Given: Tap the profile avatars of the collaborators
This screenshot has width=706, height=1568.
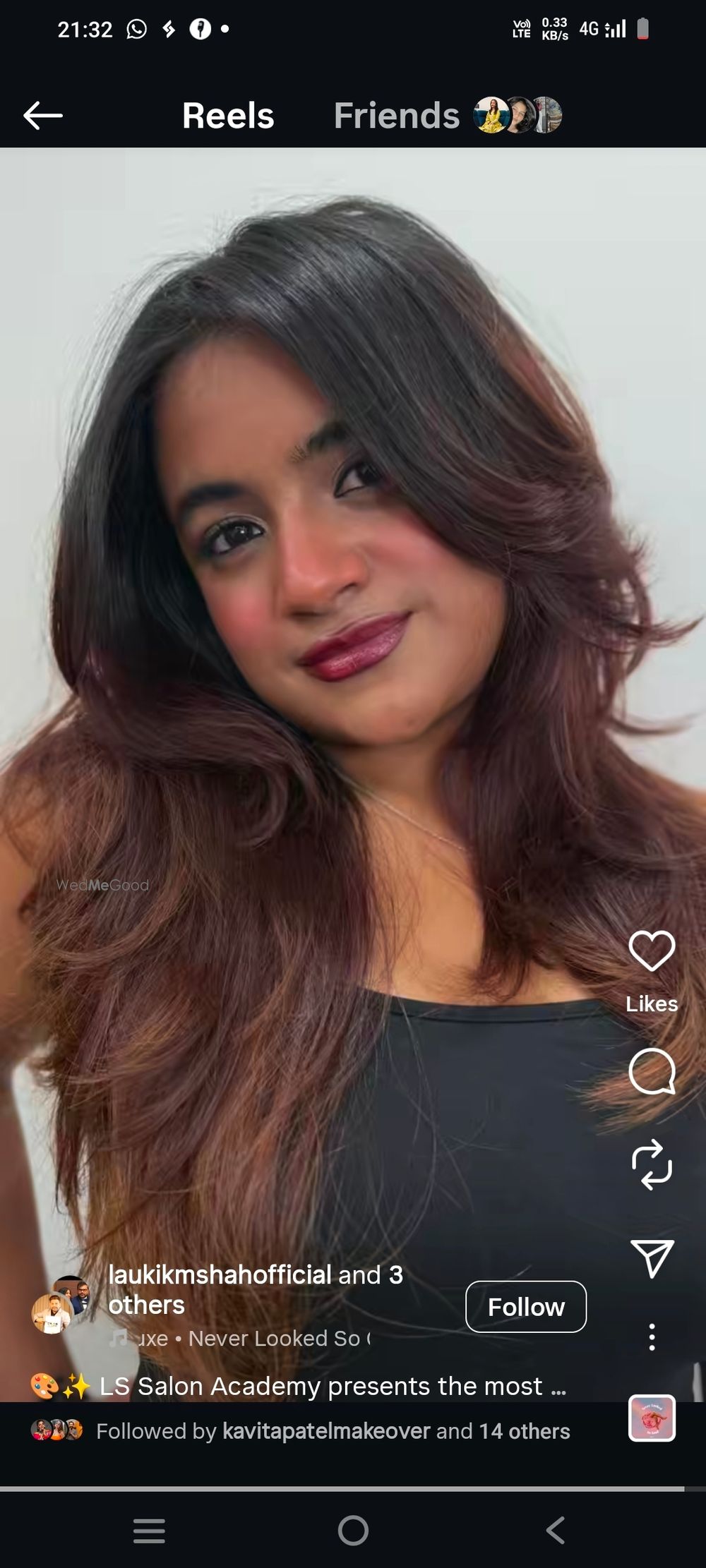Looking at the screenshot, I should point(61,1305).
